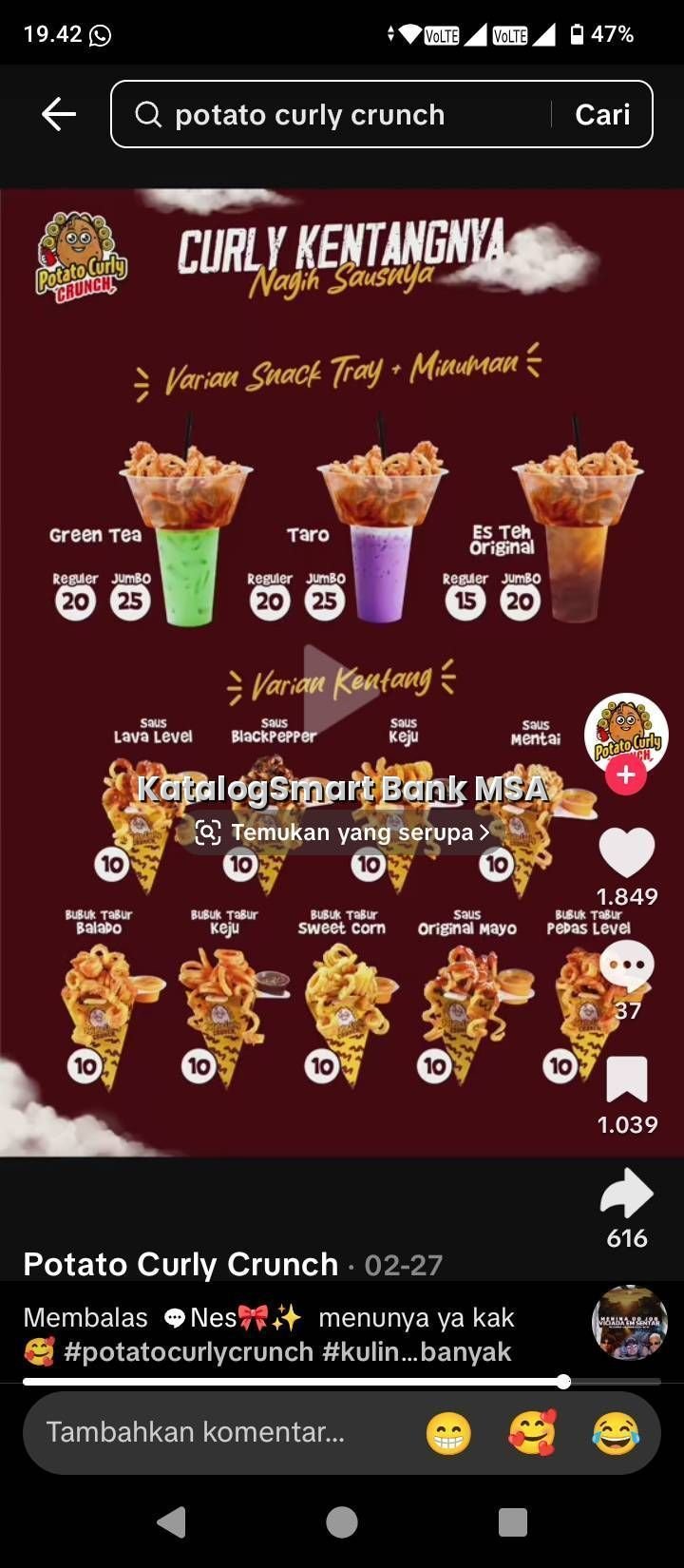The height and width of the screenshot is (1568, 684).
Task: Go back with the top arrow
Action: click(58, 115)
